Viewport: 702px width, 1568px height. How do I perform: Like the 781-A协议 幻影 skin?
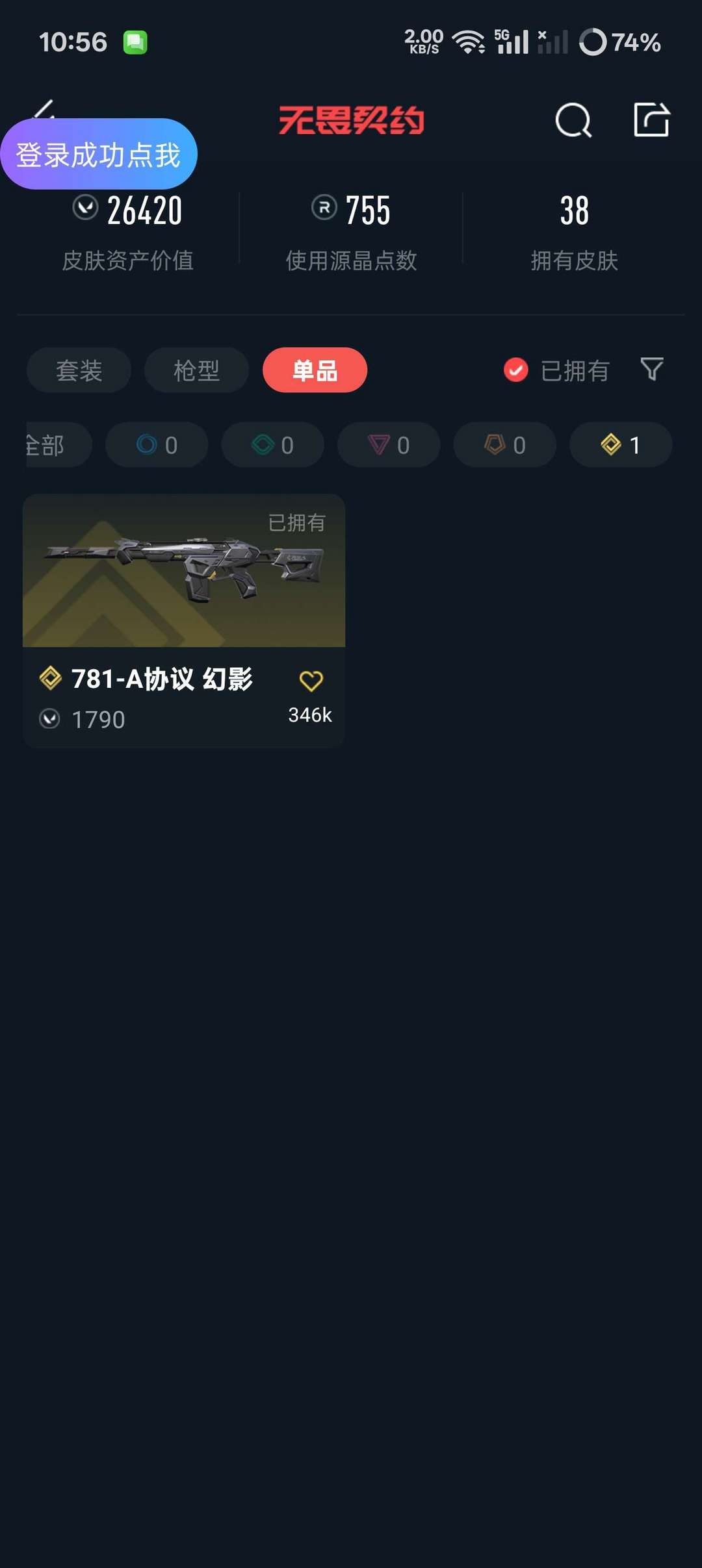(311, 681)
